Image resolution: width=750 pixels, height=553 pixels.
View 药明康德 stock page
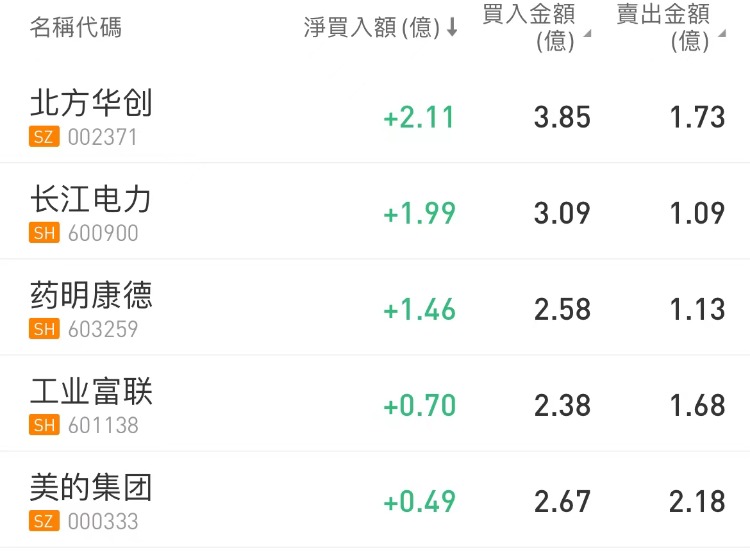click(x=91, y=295)
